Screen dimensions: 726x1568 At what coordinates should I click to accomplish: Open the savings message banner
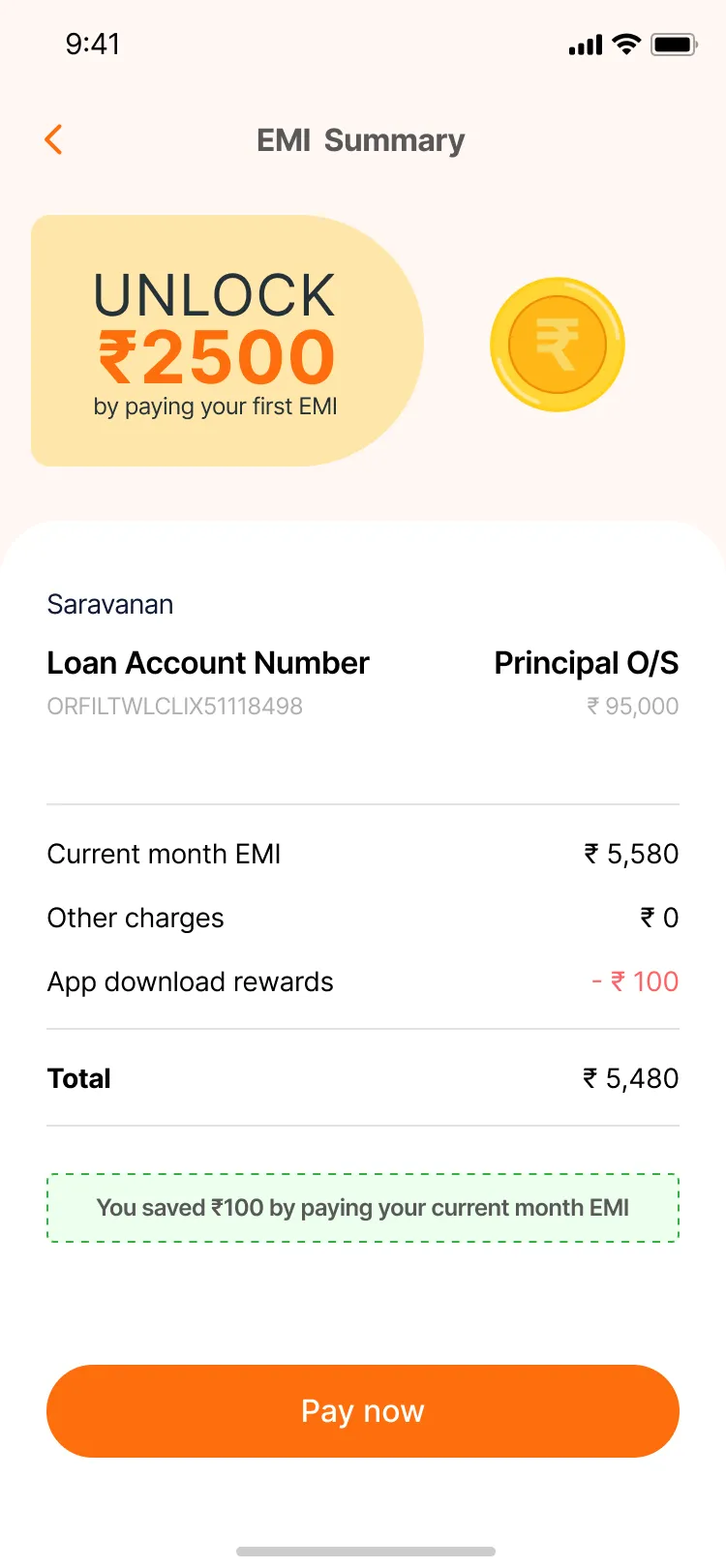[x=363, y=1208]
